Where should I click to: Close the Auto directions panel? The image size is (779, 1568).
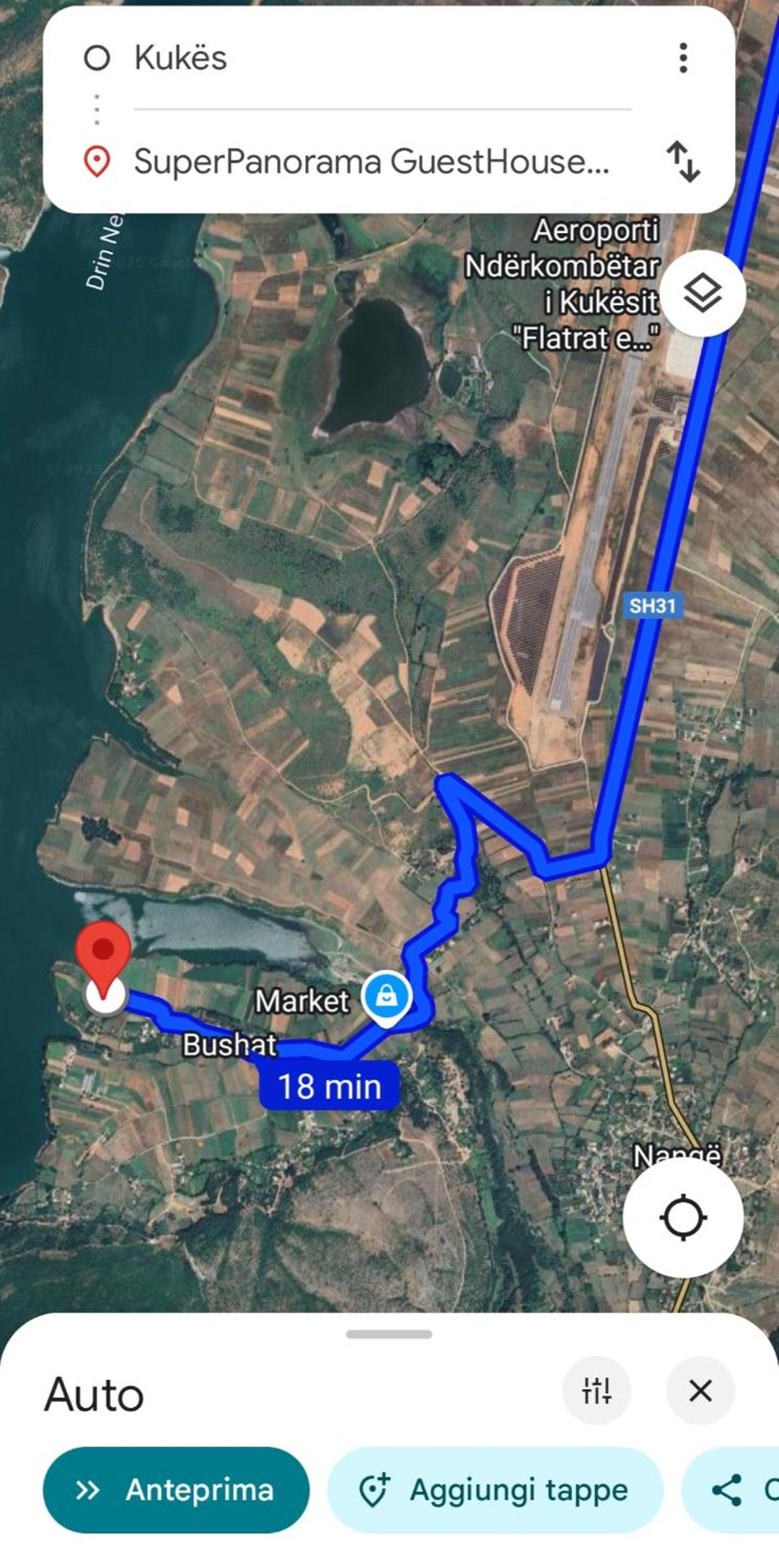click(700, 1390)
